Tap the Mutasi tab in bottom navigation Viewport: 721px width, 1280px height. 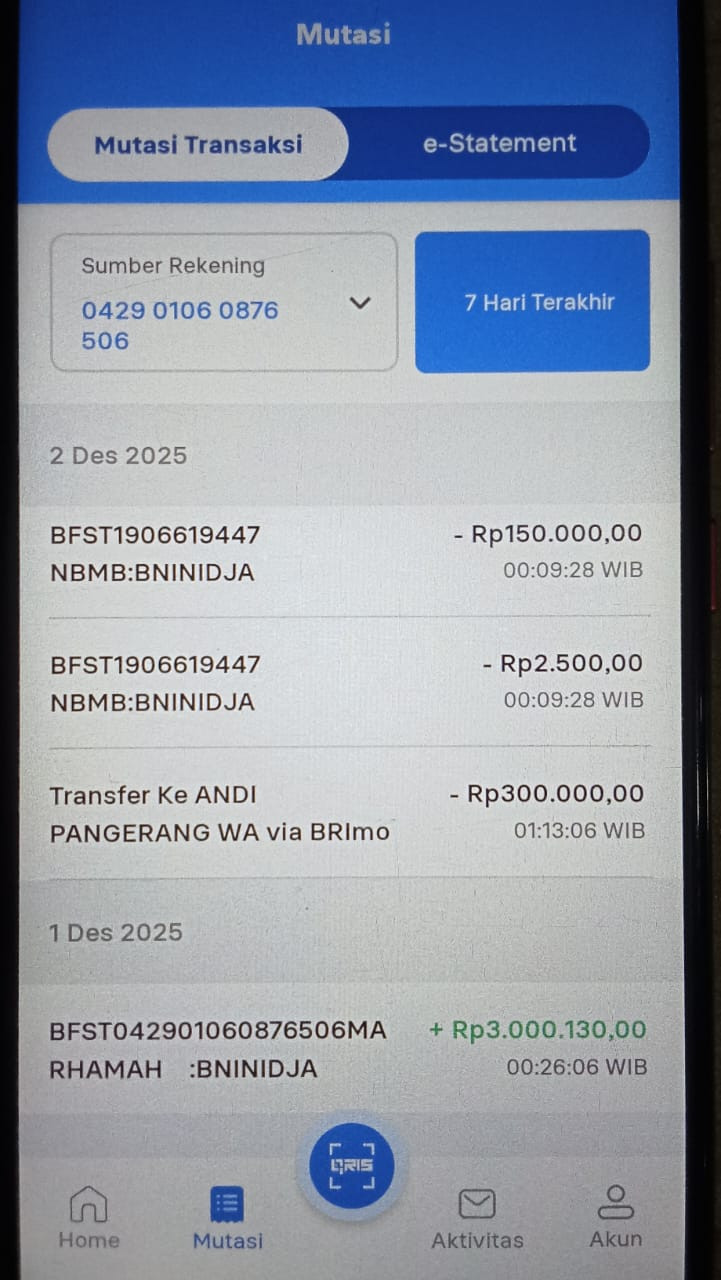point(227,1218)
